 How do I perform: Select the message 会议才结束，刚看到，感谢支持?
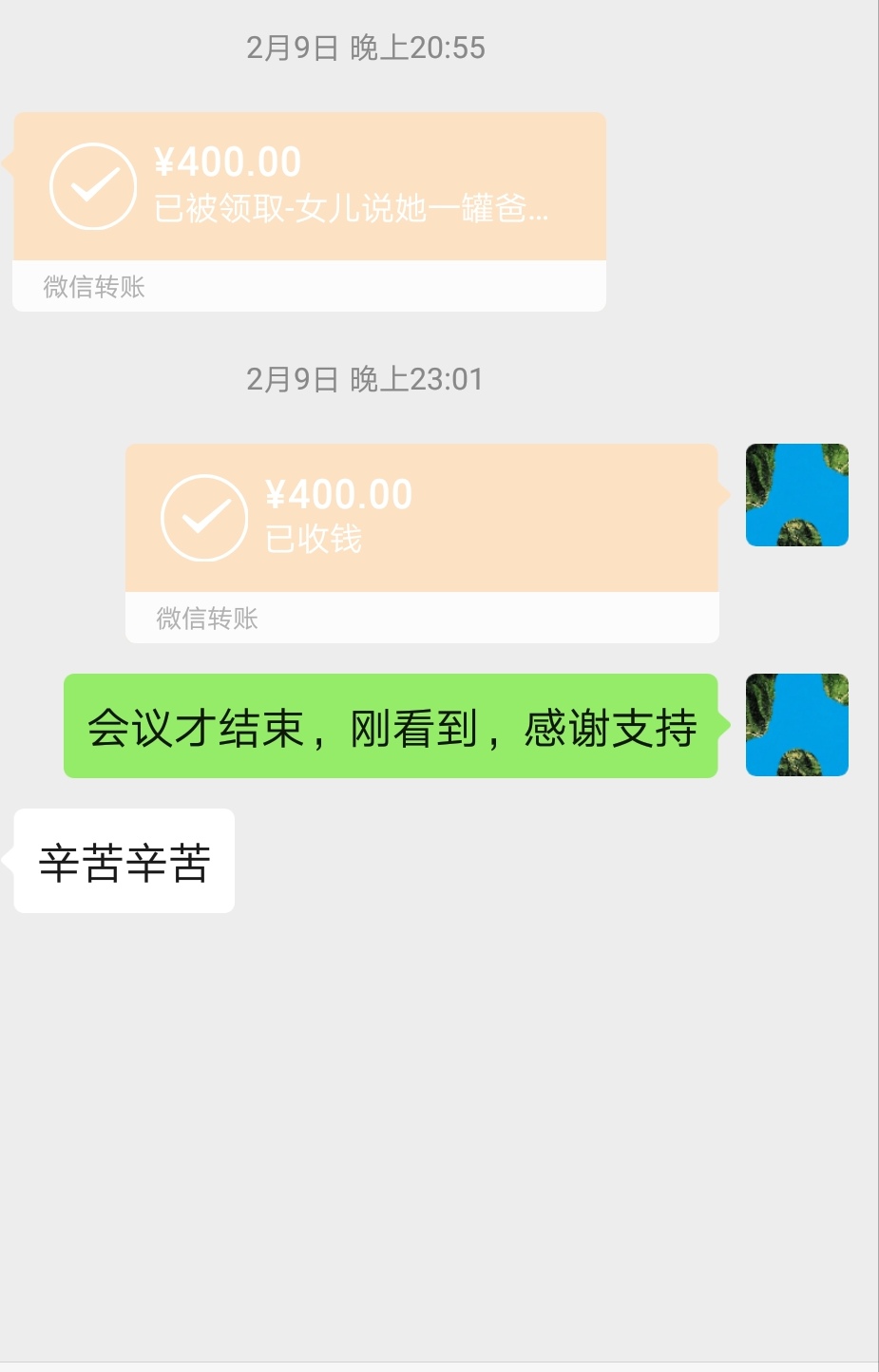pos(390,725)
